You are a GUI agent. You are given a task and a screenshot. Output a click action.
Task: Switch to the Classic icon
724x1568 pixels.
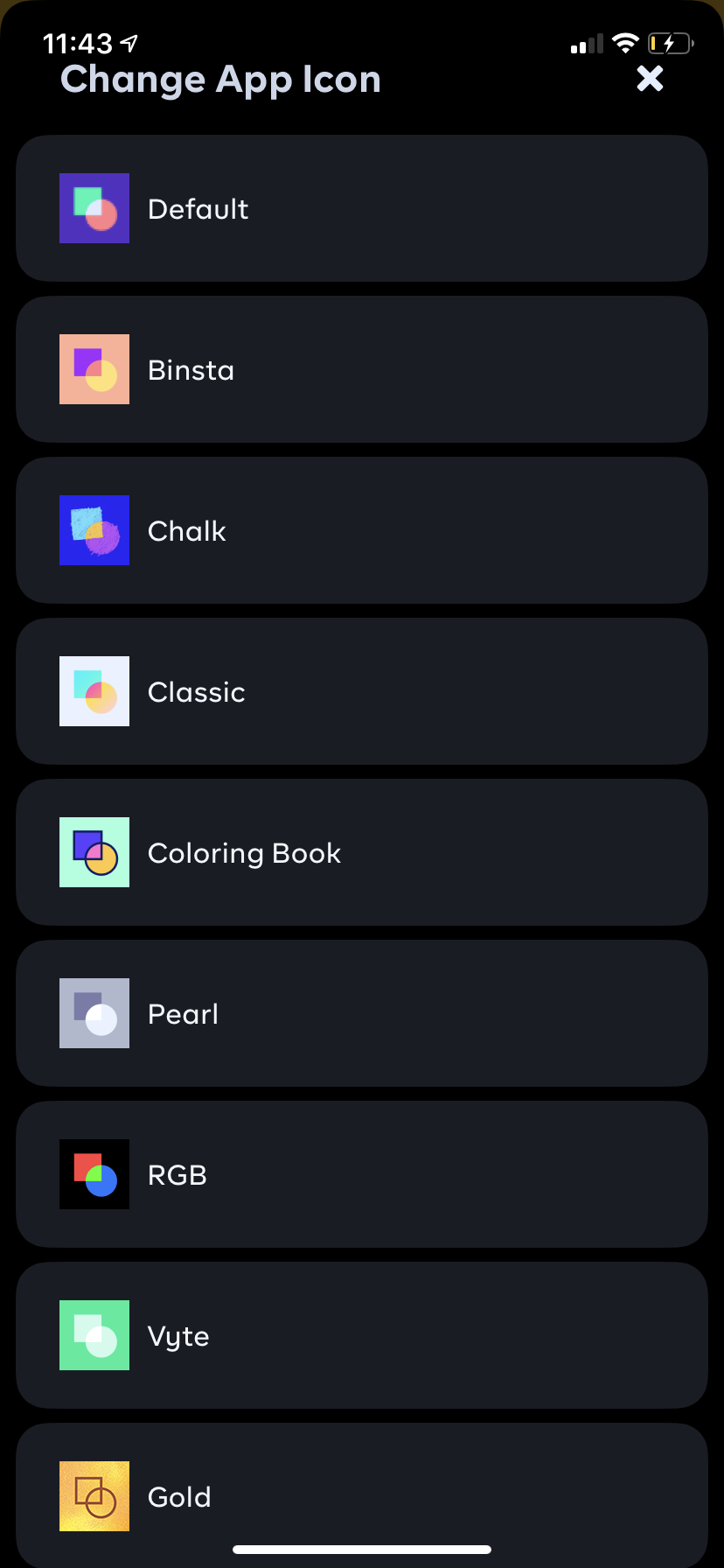pos(362,691)
